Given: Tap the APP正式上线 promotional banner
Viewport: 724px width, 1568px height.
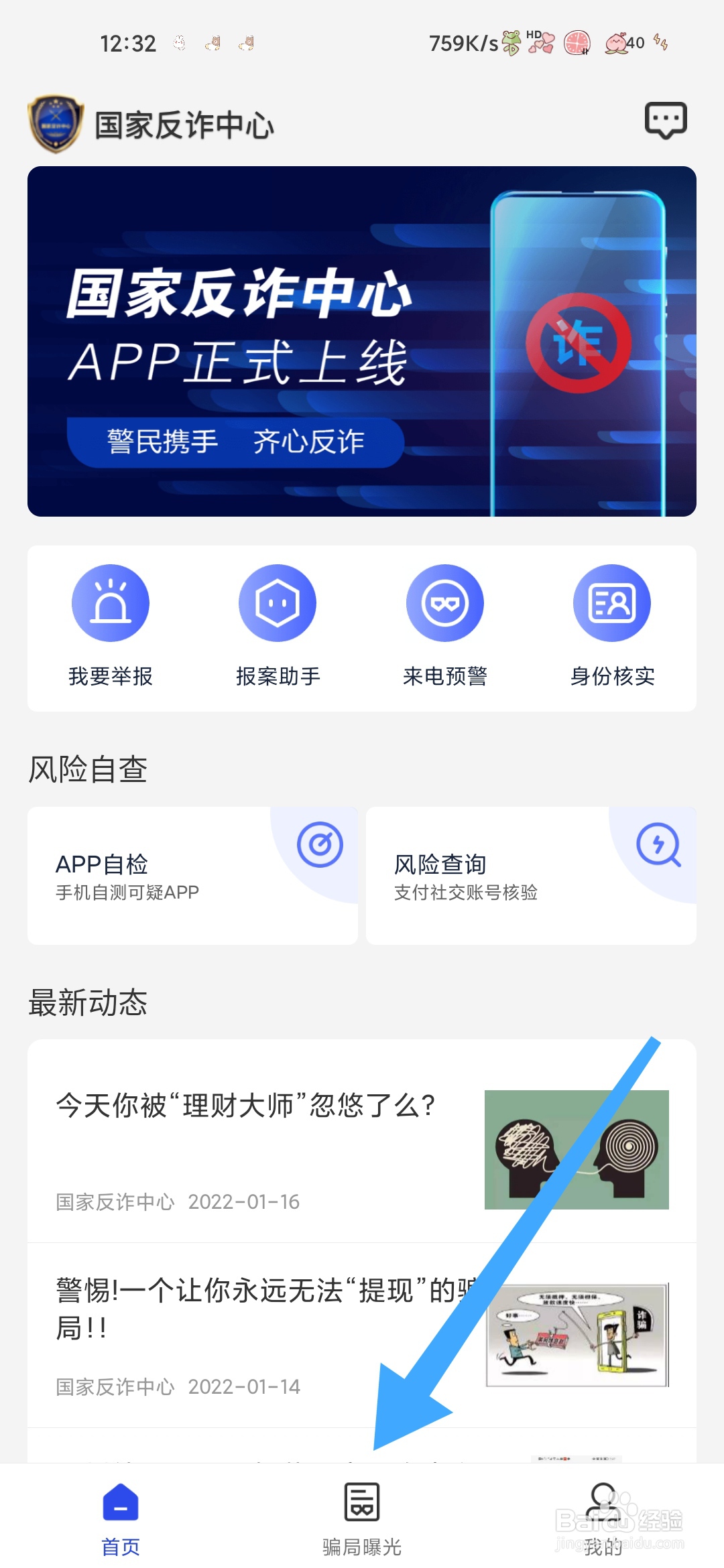Looking at the screenshot, I should (362, 342).
